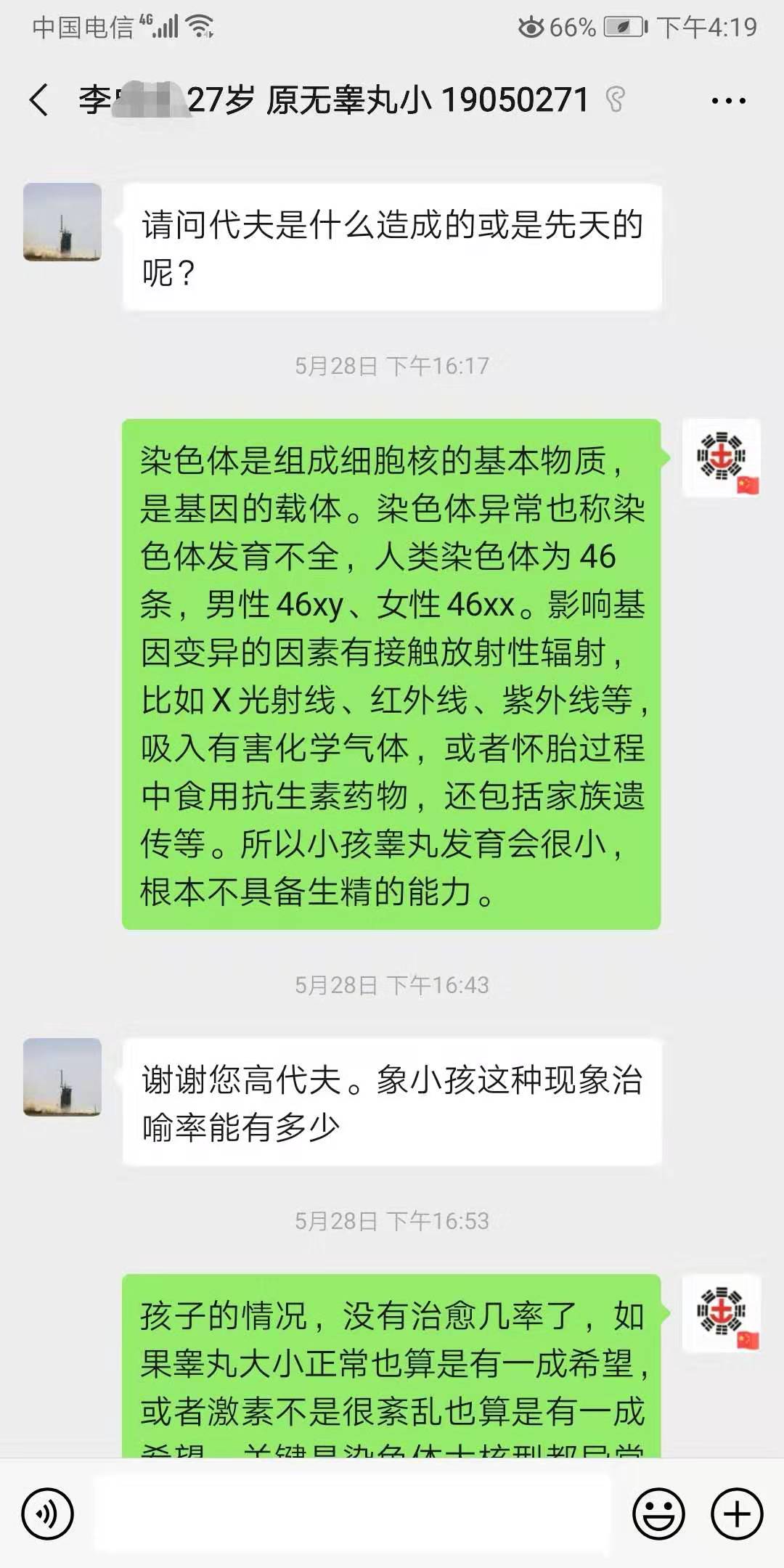View avatar of sender asking 请问代夫是什么造成的
This screenshot has width=784, height=1568.
coord(62,222)
